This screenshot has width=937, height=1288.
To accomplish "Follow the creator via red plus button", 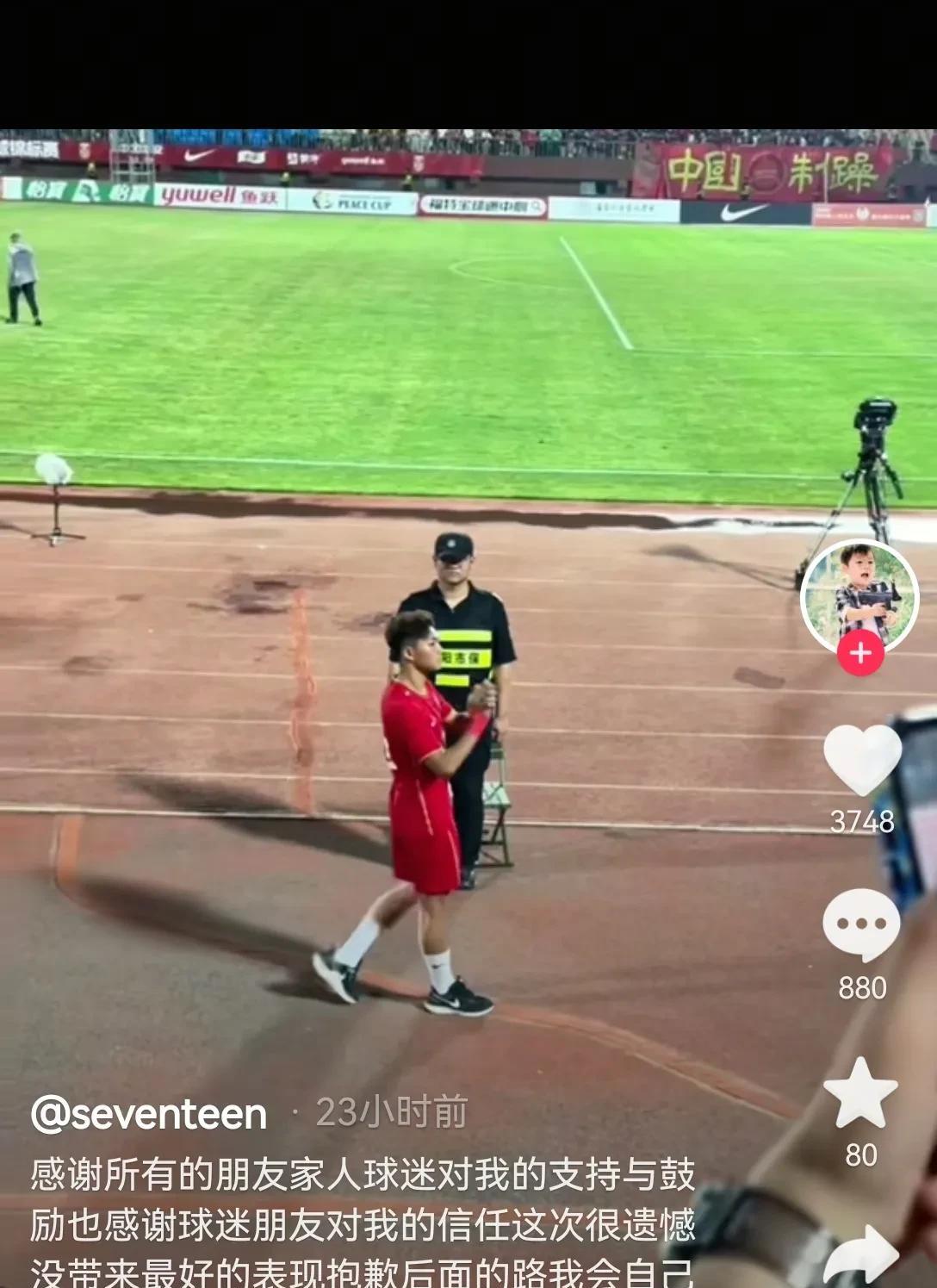I will pos(860,653).
